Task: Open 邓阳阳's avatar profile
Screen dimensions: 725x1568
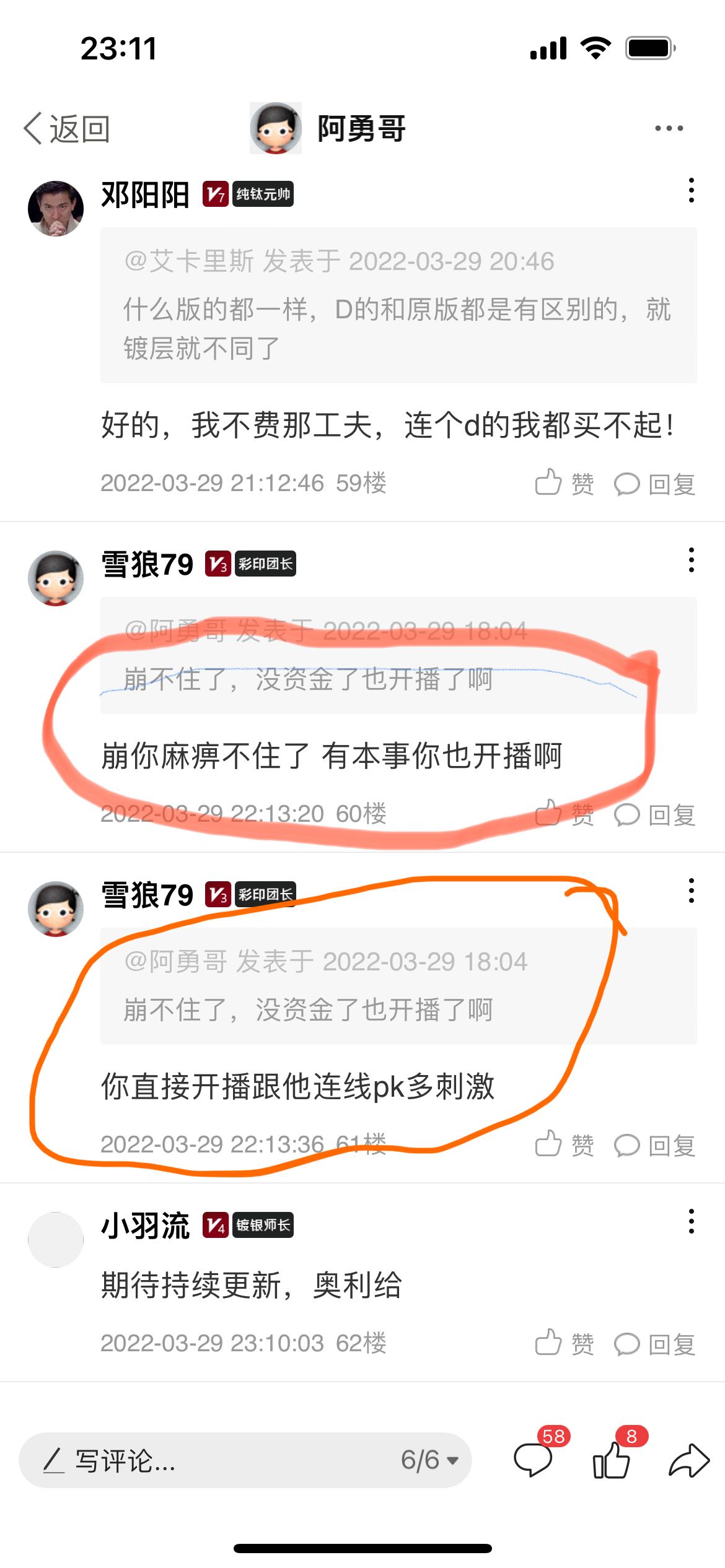Action: (x=56, y=209)
